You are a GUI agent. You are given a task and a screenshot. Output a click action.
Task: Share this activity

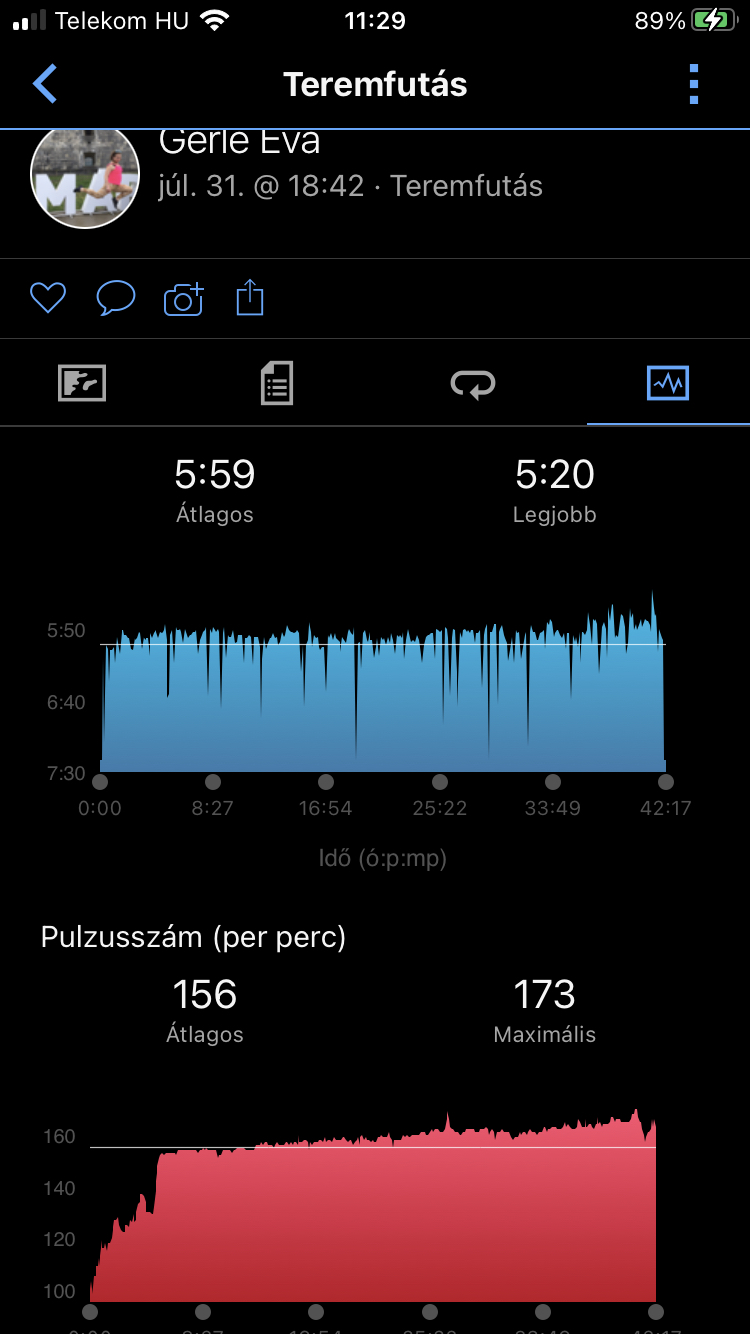click(250, 298)
